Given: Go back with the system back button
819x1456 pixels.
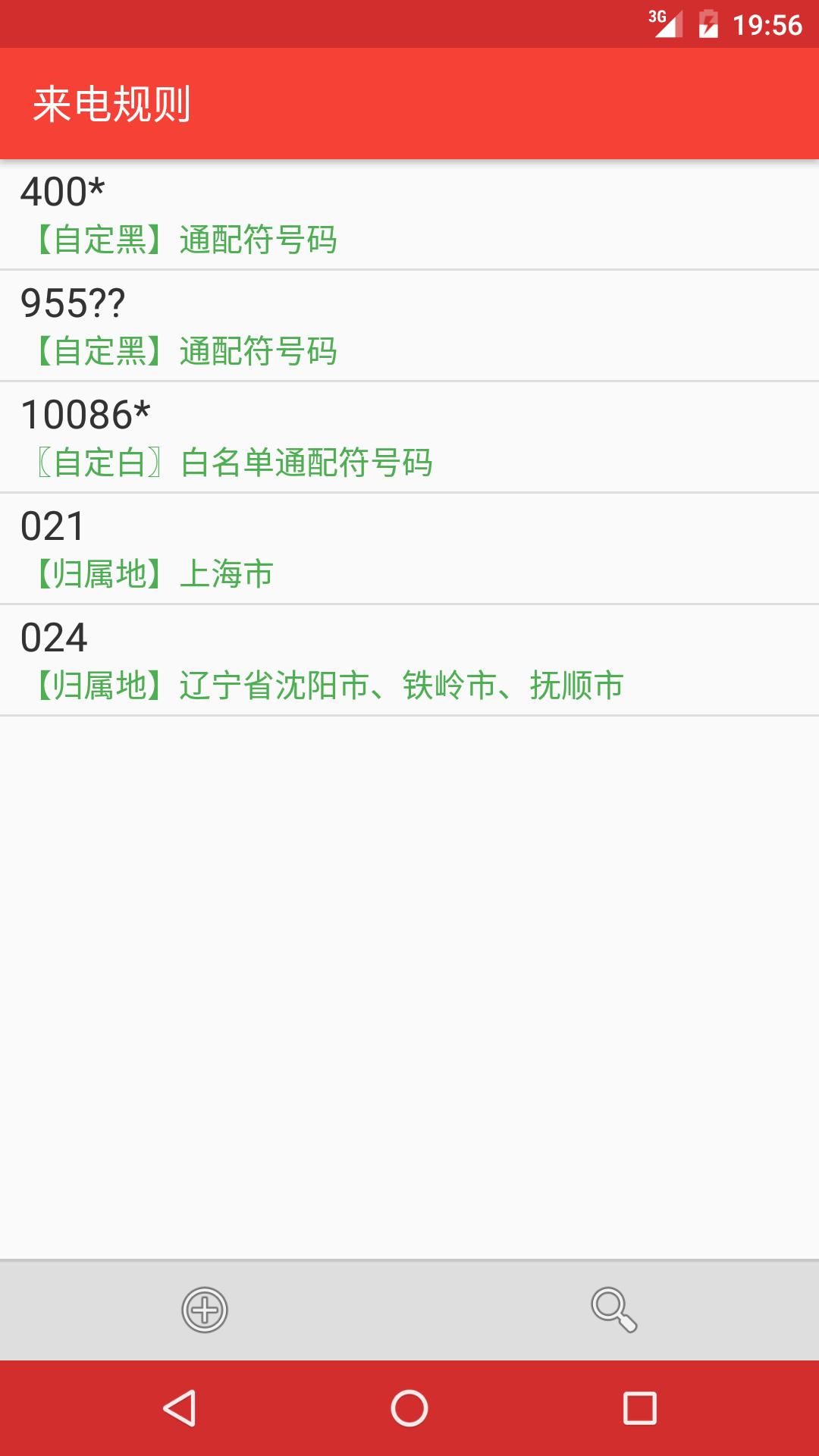Looking at the screenshot, I should 180,1408.
